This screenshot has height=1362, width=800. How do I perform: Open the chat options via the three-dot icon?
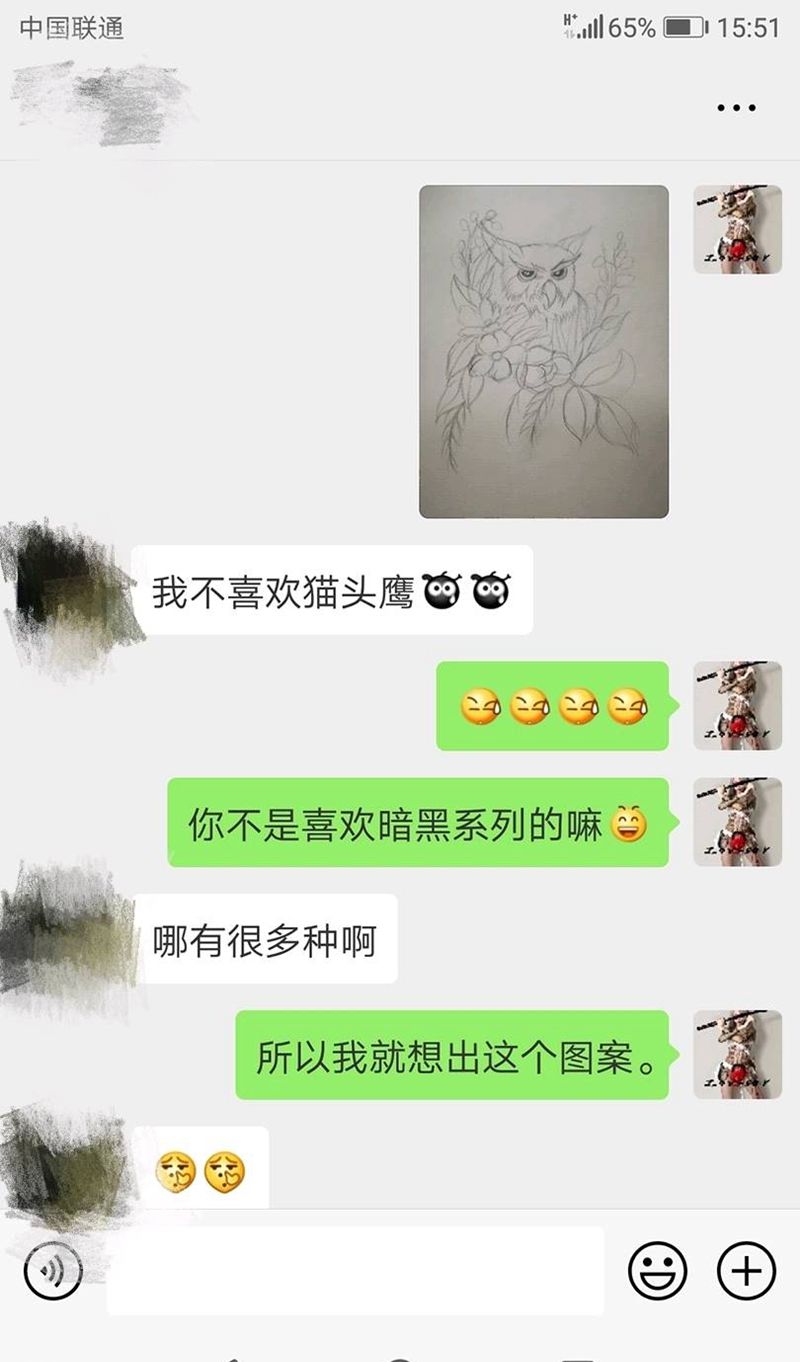[x=737, y=107]
